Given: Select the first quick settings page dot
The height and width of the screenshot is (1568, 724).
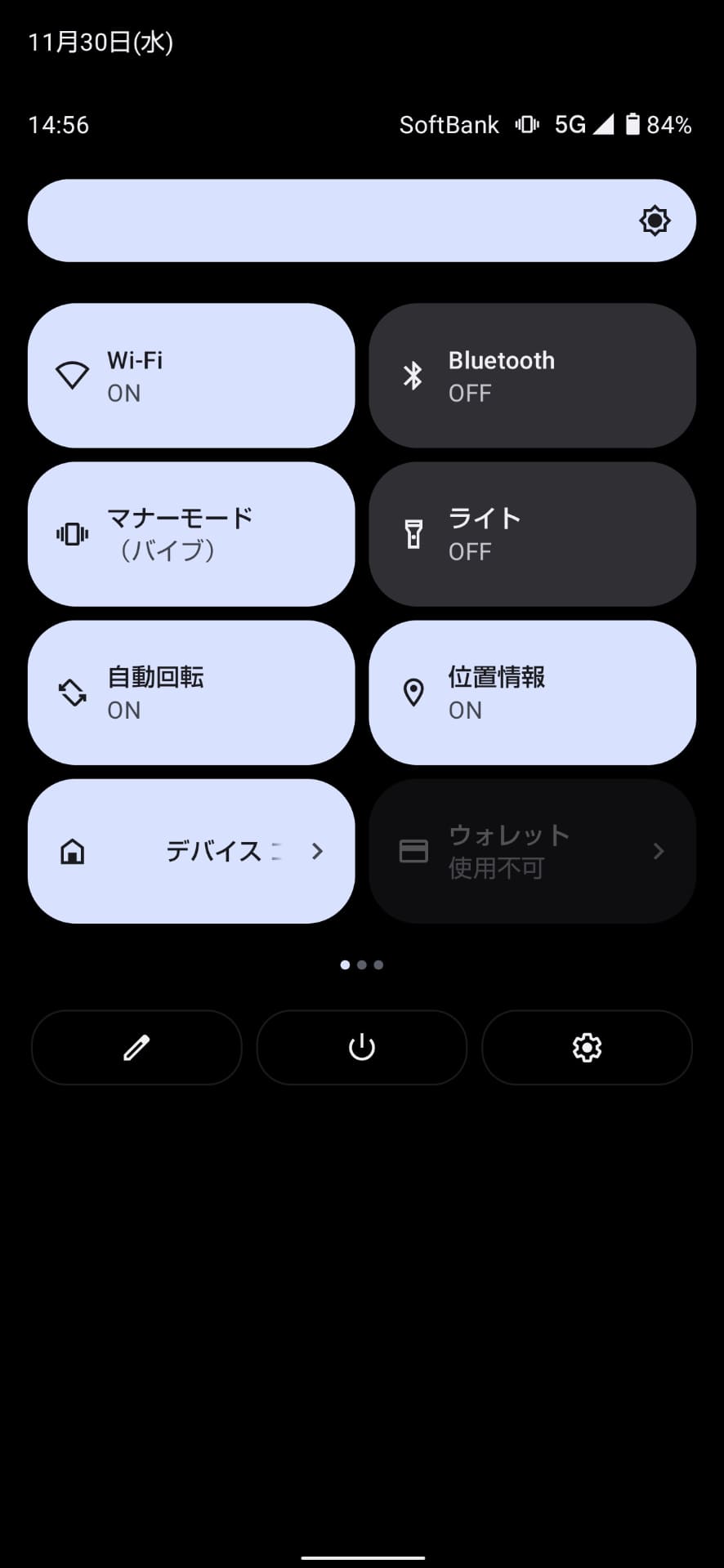Looking at the screenshot, I should coord(345,964).
